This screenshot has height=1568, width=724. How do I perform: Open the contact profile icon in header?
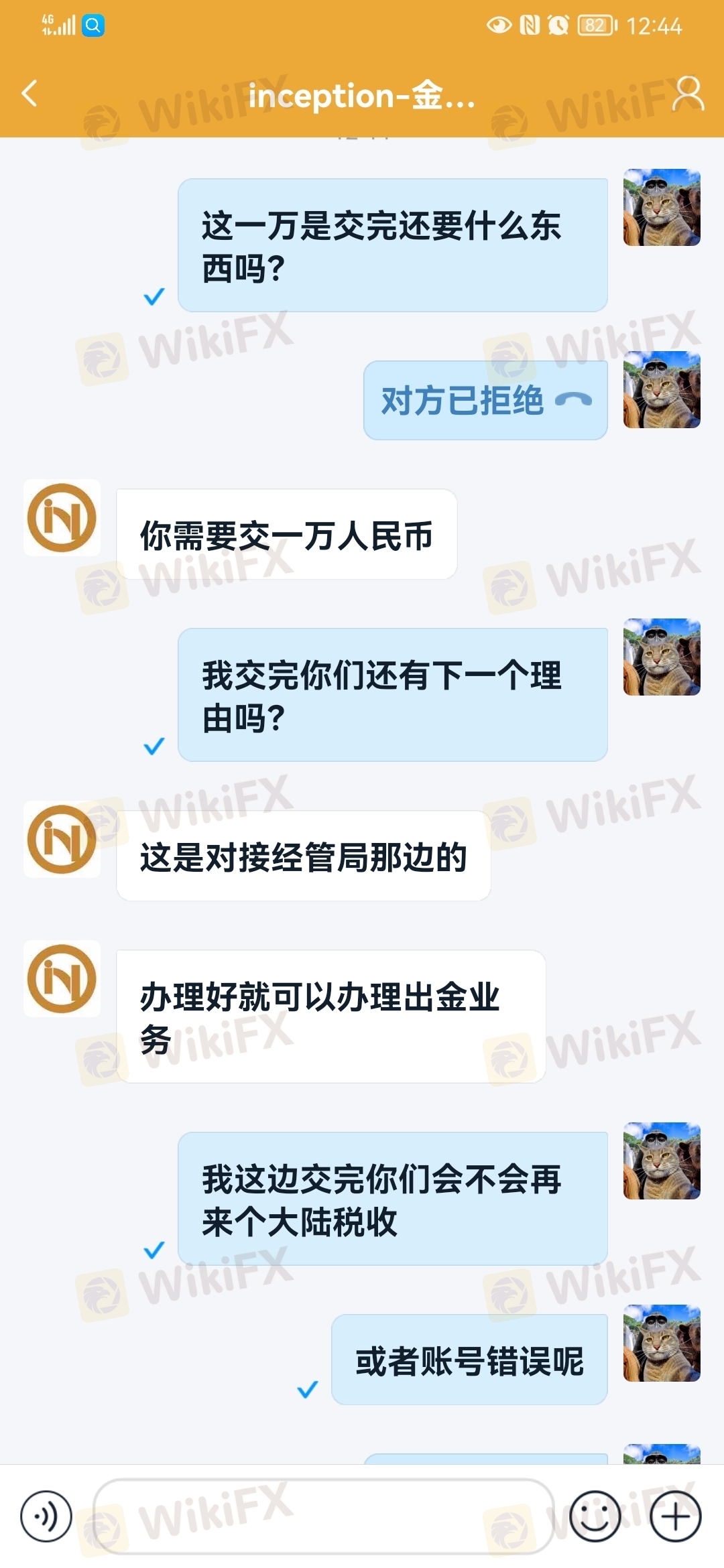[x=688, y=93]
